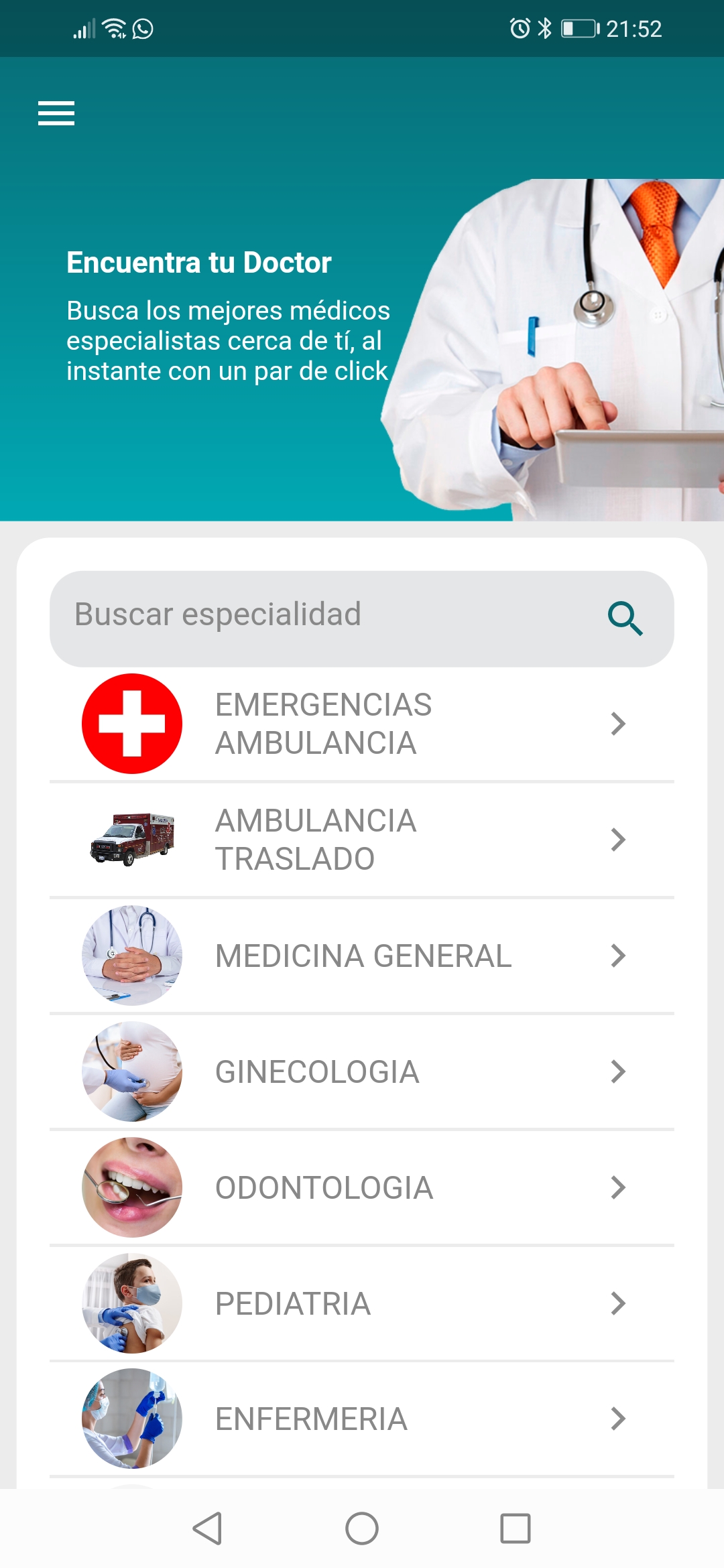
Task: Tap the system home button
Action: coord(362,1528)
